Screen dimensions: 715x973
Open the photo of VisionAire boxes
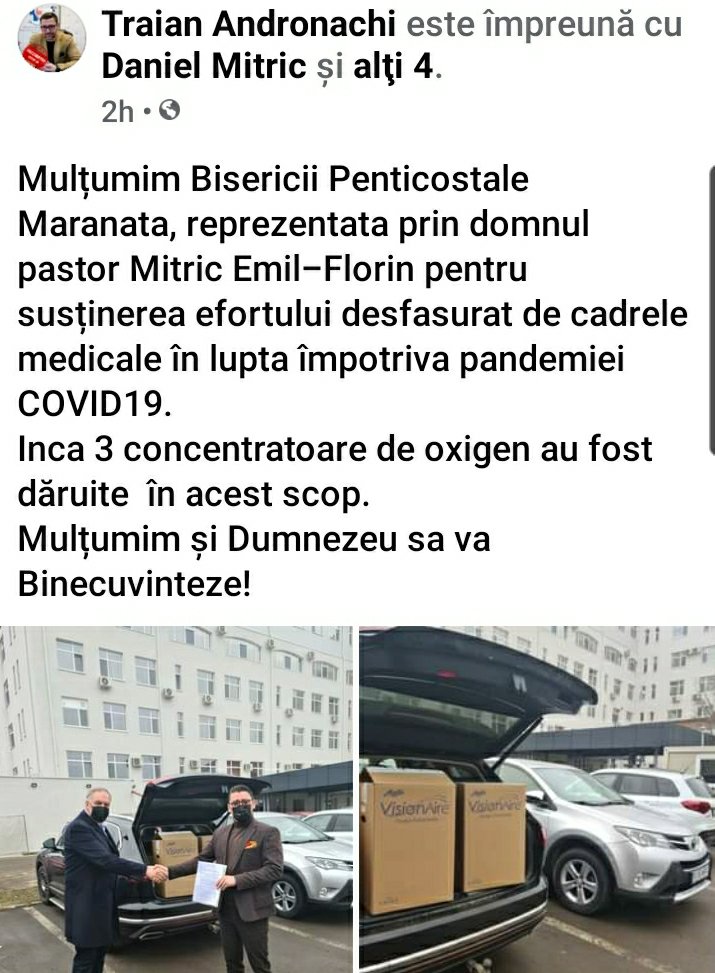537,799
